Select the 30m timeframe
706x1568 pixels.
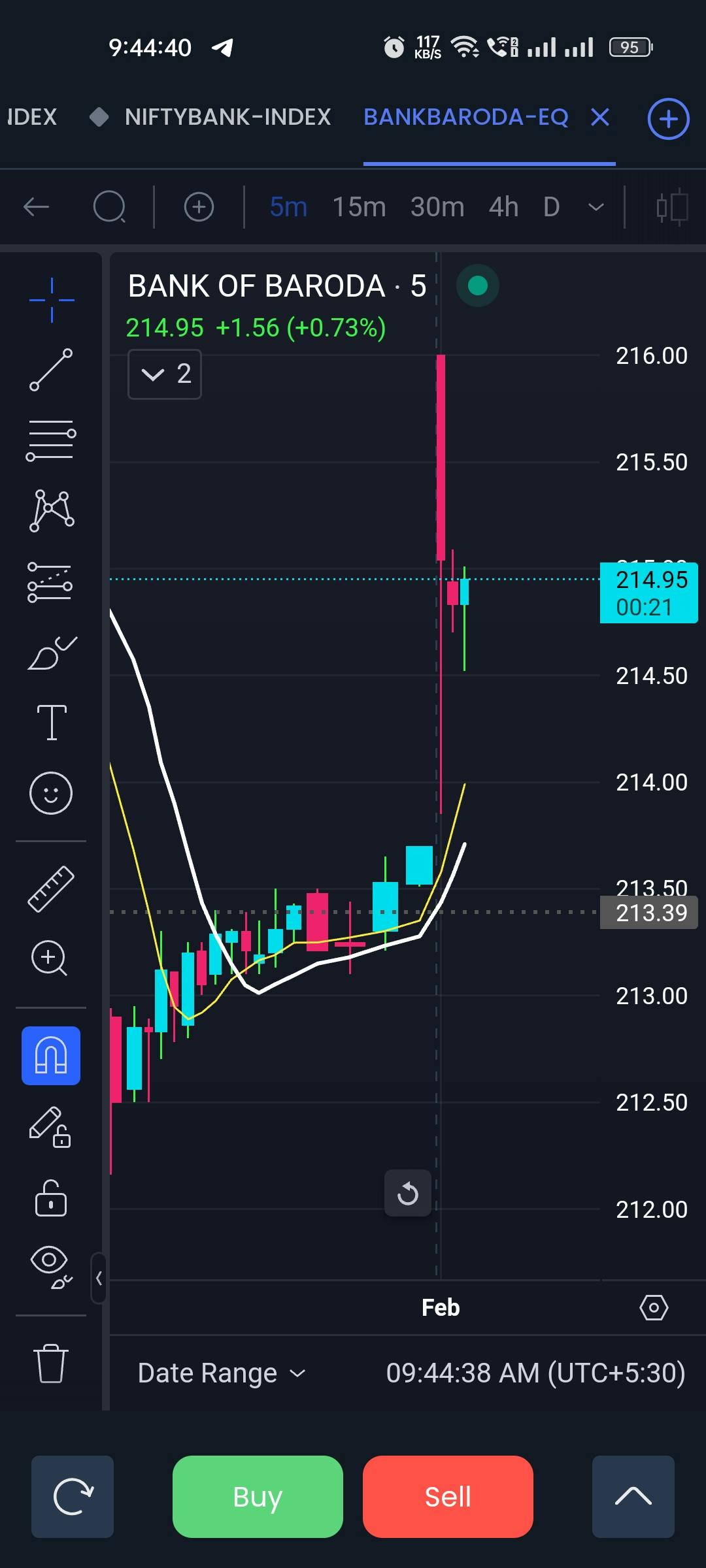(x=437, y=207)
